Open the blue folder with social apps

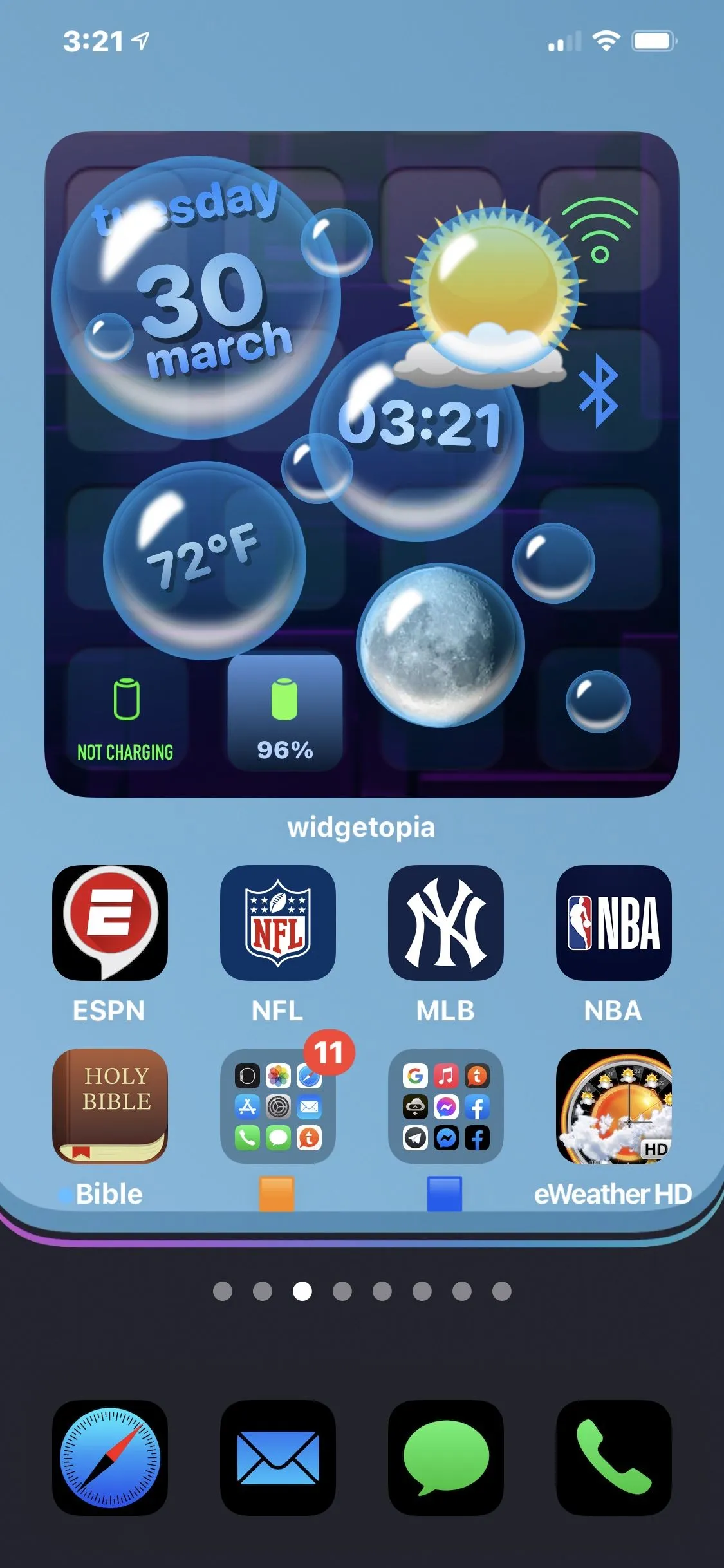445,1106
